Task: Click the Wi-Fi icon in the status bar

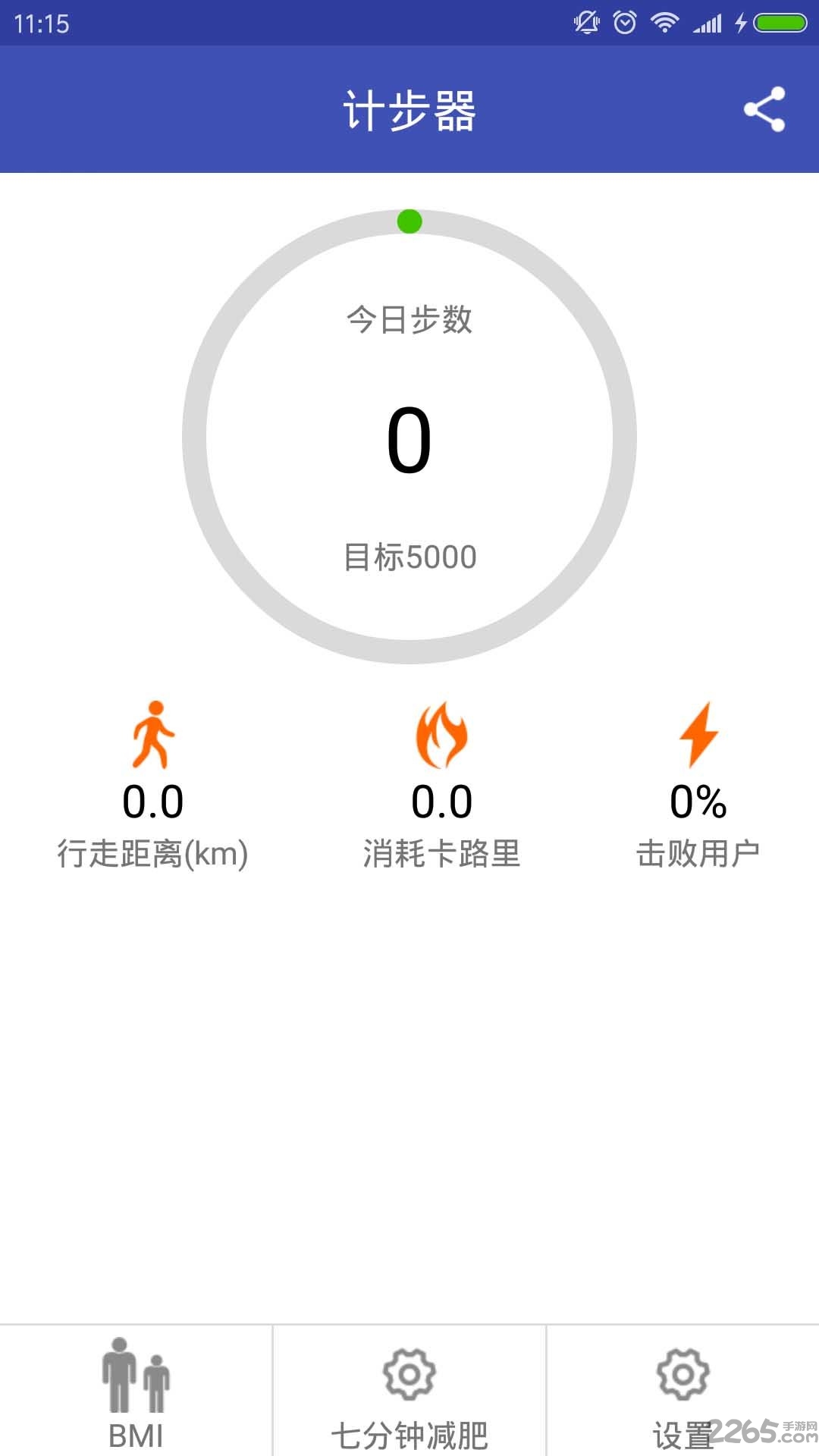Action: 666,23
